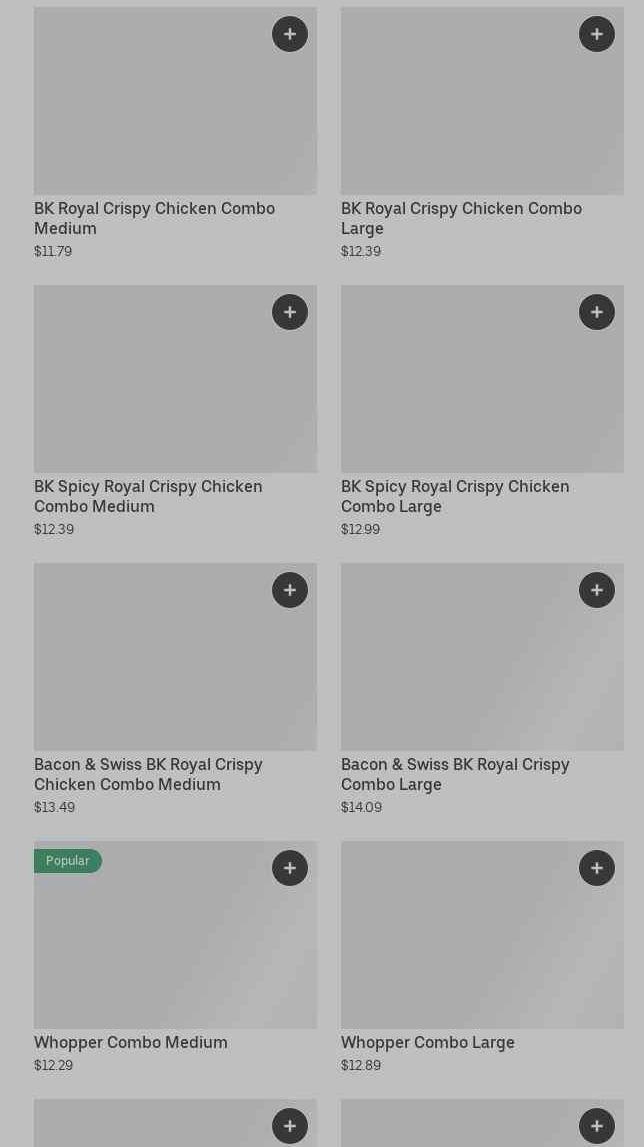The image size is (644, 1147).
Task: Add BK Spicy Royal Crispy Chicken Combo Large
Action: point(597,312)
